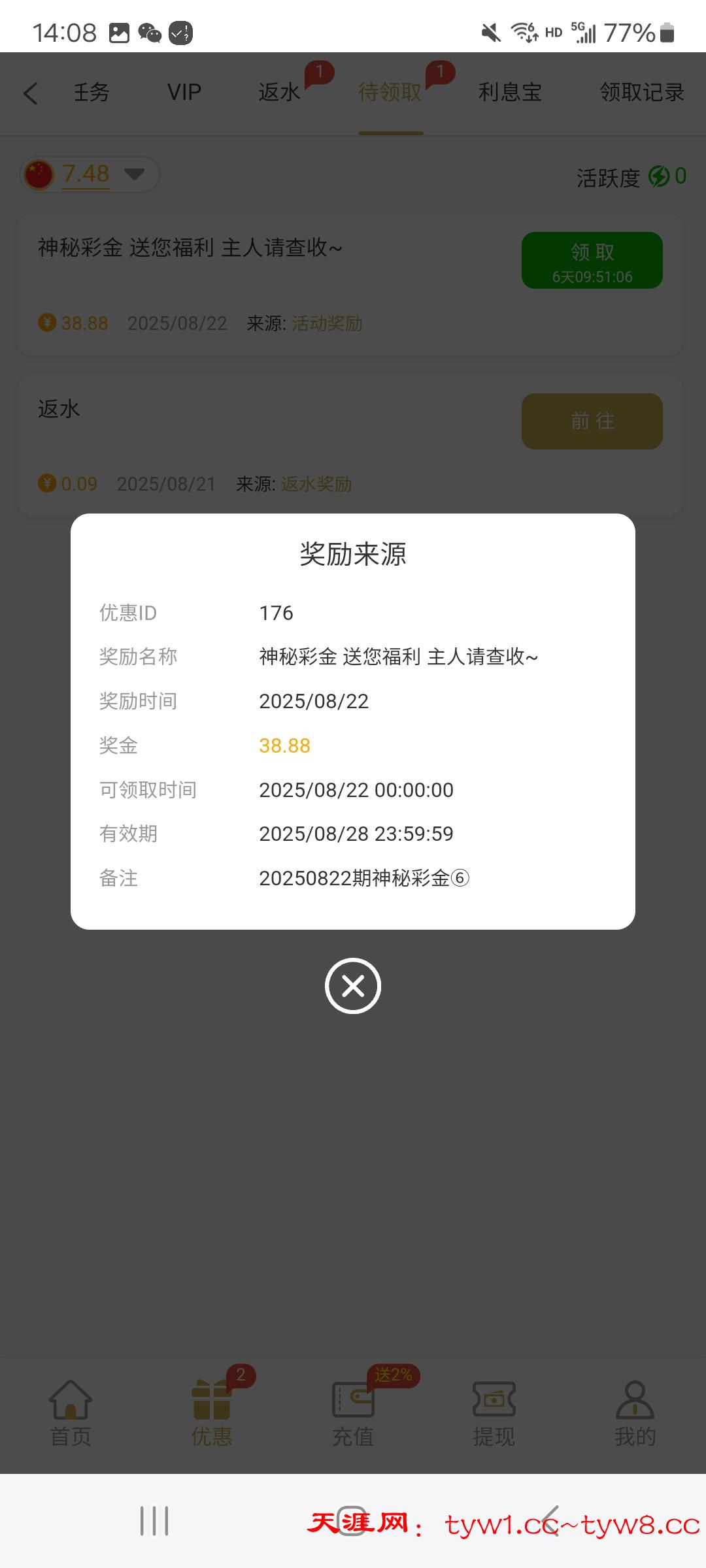706x1568 pixels.
Task: View the 领取记录 tab
Action: [x=642, y=93]
